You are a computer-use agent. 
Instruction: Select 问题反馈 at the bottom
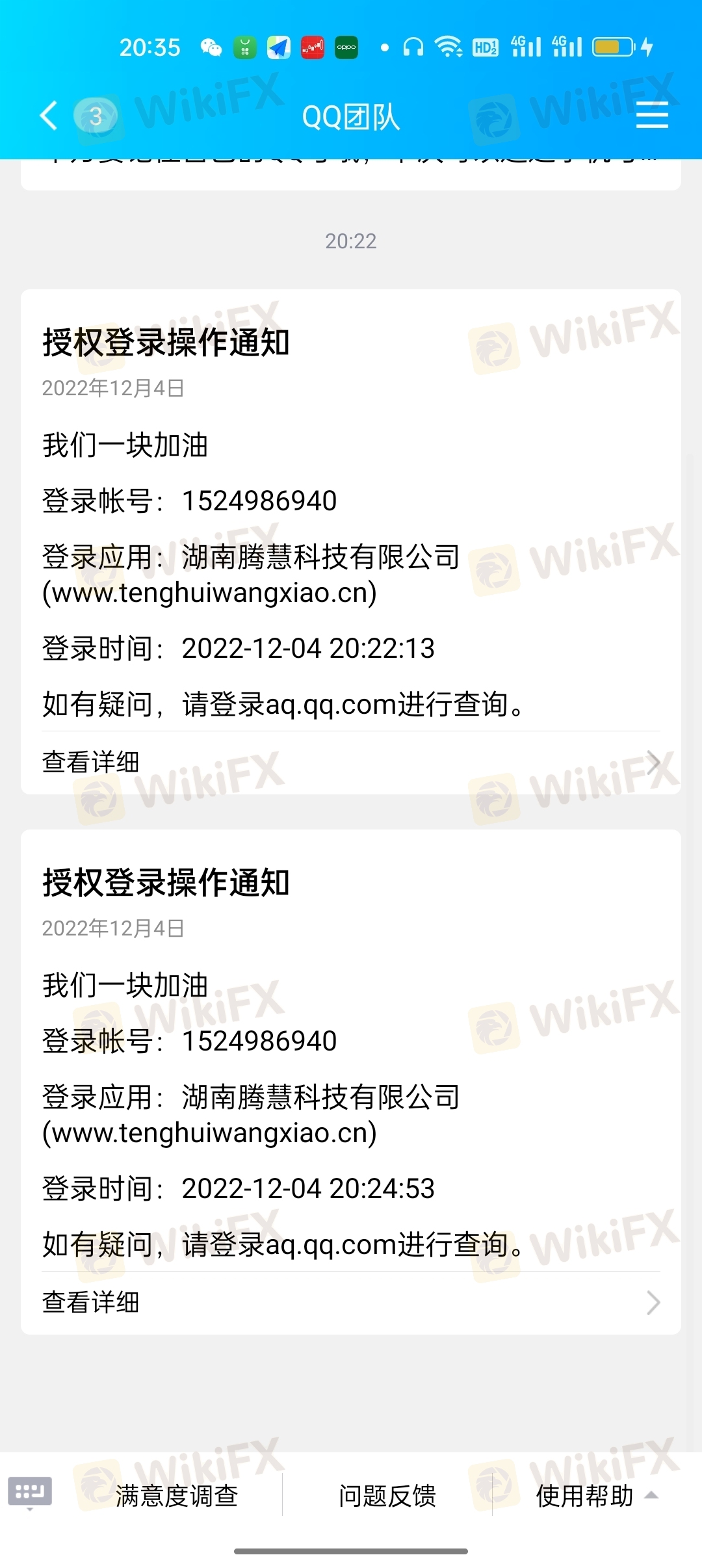click(387, 1496)
